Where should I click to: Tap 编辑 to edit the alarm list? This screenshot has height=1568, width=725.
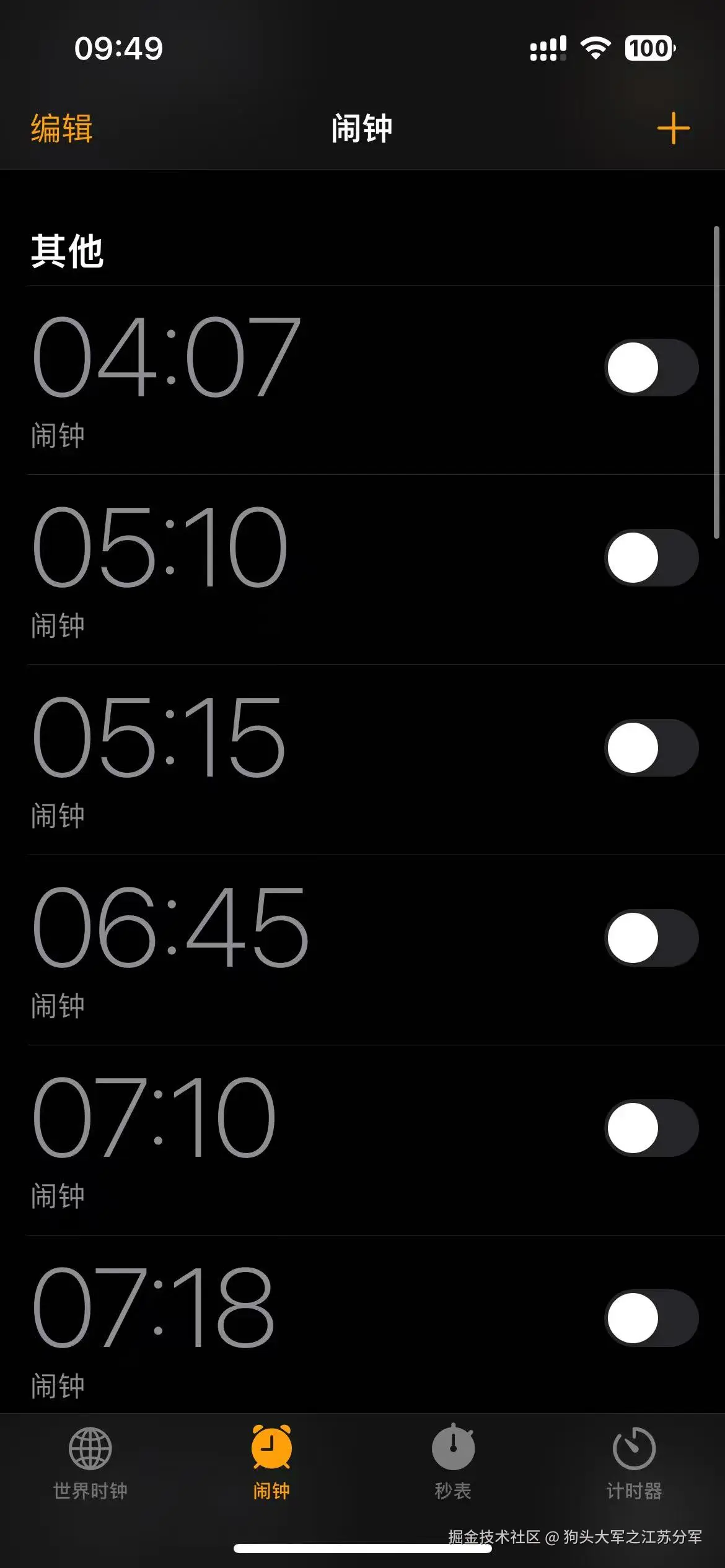(61, 129)
